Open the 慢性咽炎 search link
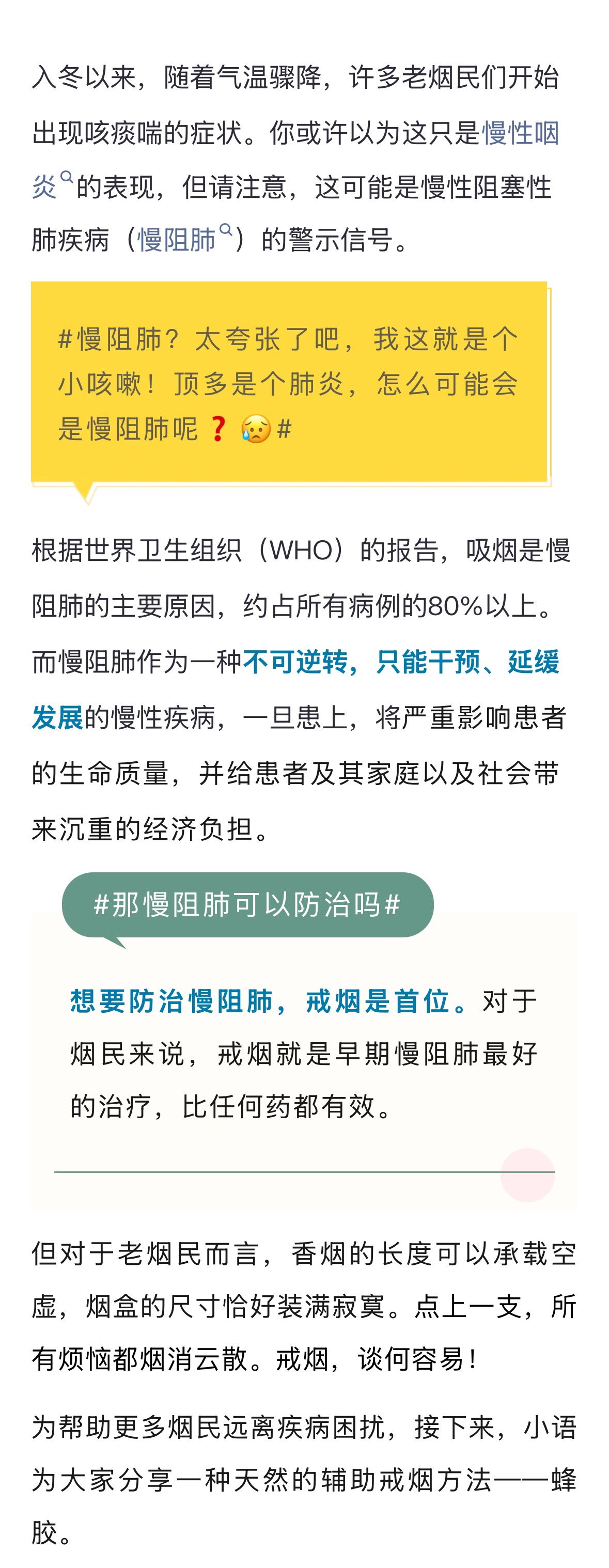This screenshot has height=1568, width=609. pyautogui.click(x=520, y=133)
